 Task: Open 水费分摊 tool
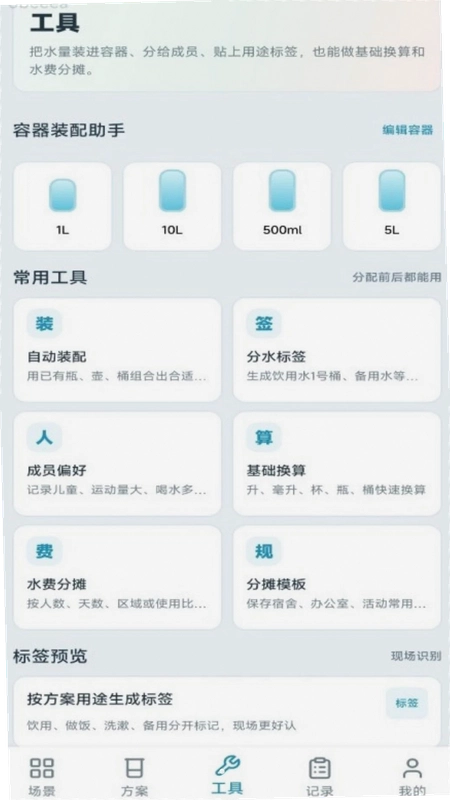click(117, 578)
